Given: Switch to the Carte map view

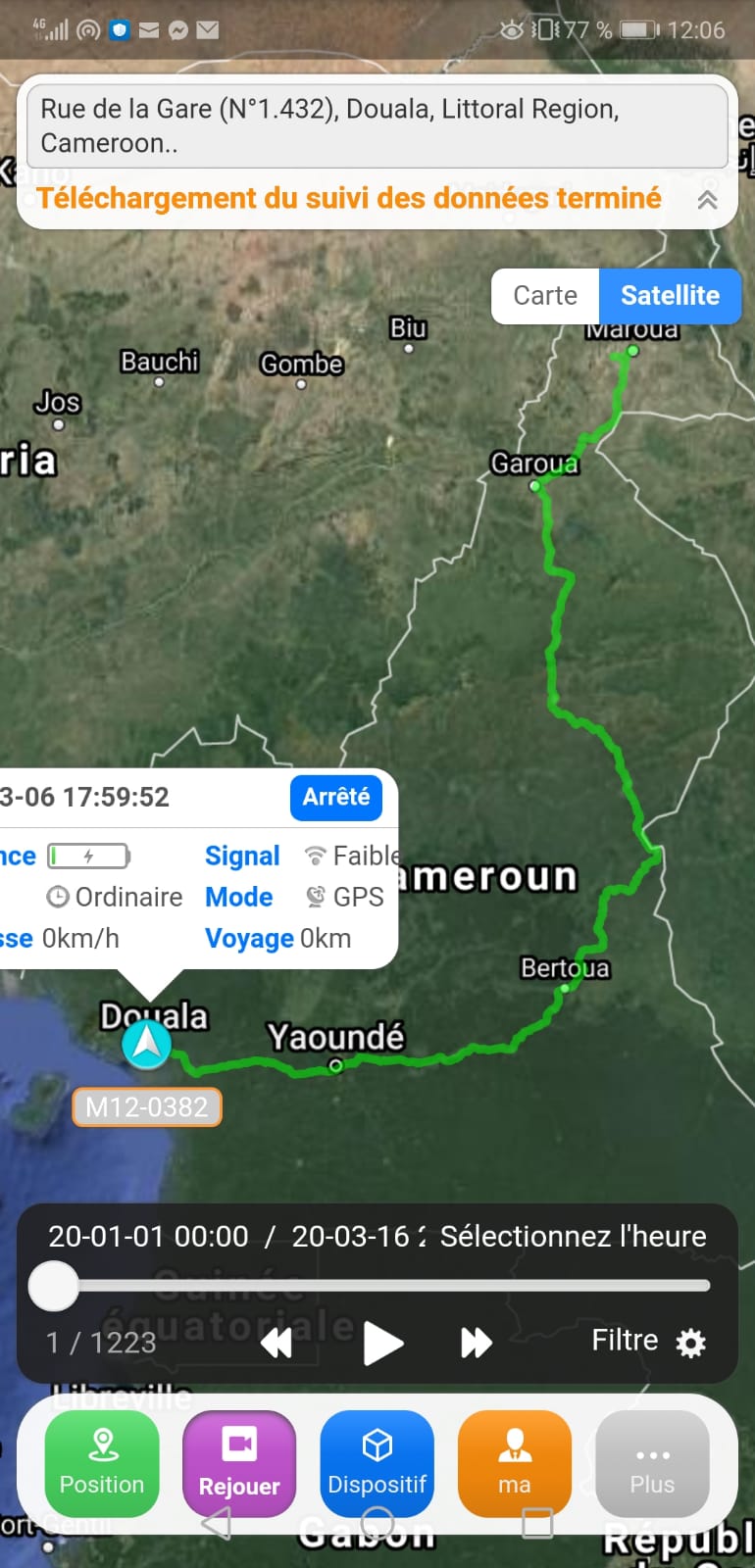Looking at the screenshot, I should click(545, 296).
